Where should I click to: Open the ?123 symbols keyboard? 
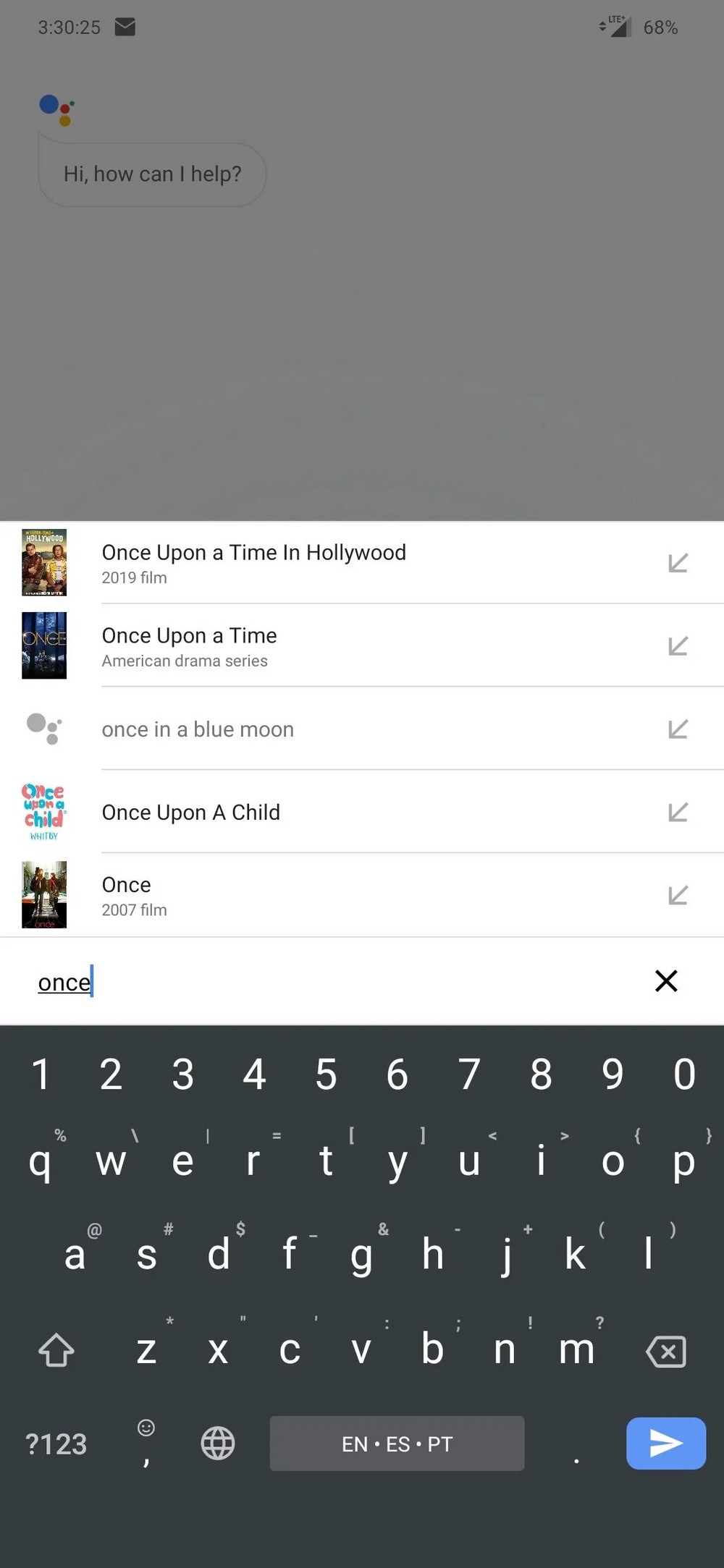point(56,1444)
